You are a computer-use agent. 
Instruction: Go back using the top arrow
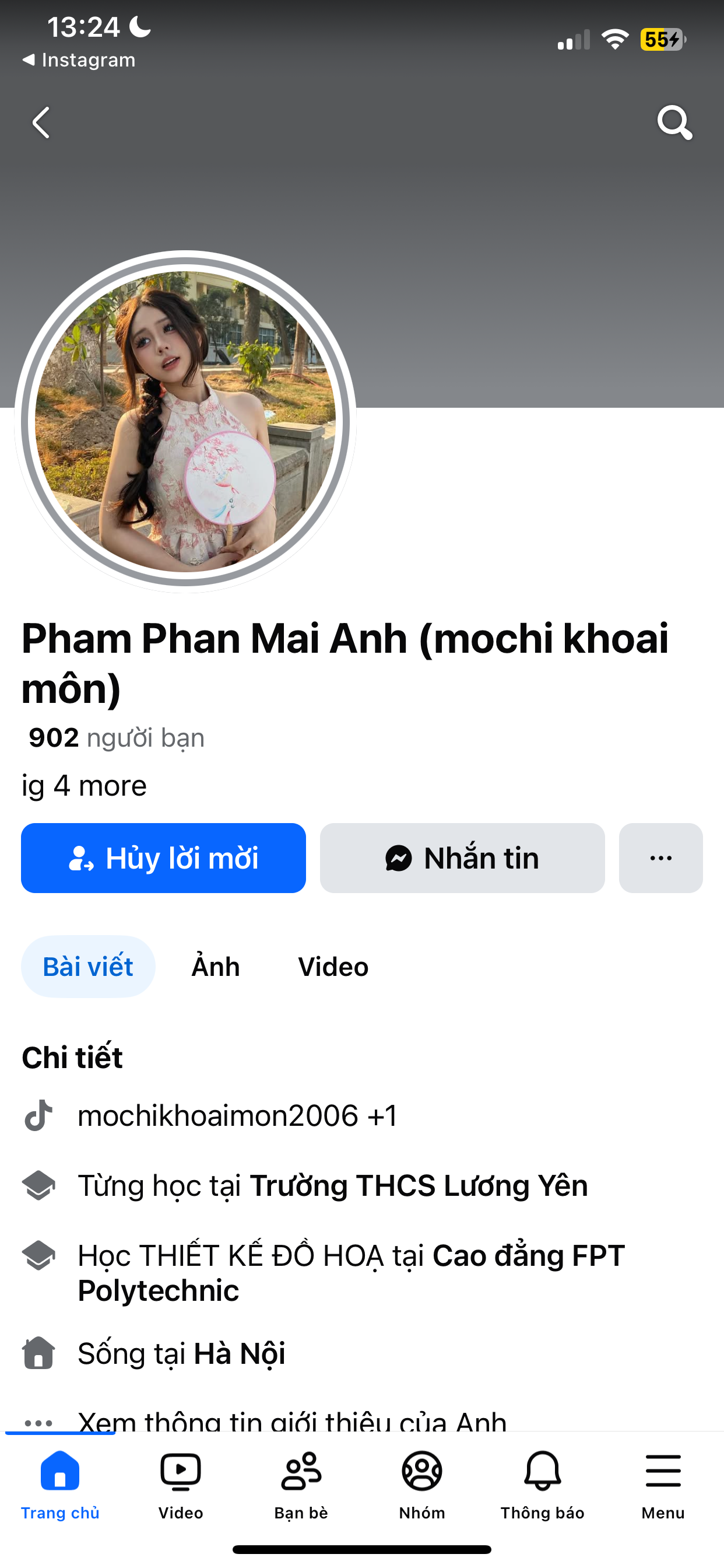tap(41, 123)
